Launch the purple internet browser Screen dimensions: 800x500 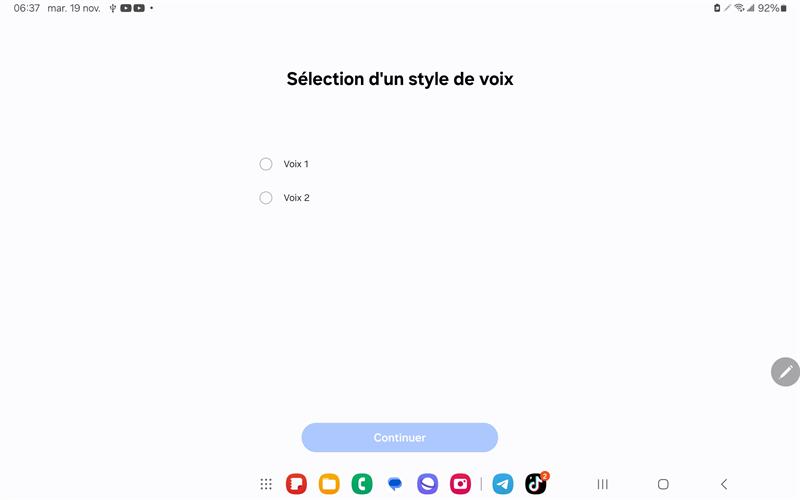(x=428, y=484)
